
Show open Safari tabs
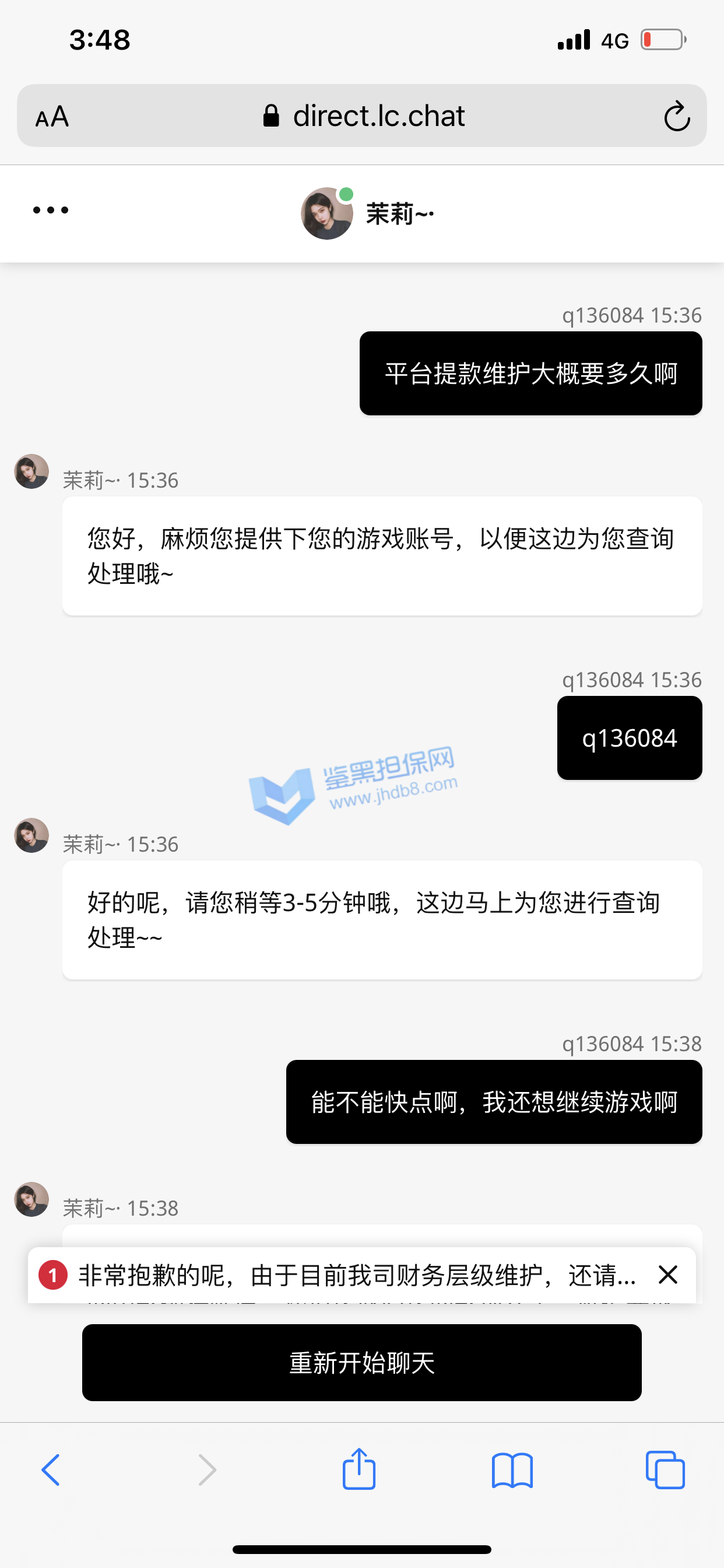[665, 1470]
